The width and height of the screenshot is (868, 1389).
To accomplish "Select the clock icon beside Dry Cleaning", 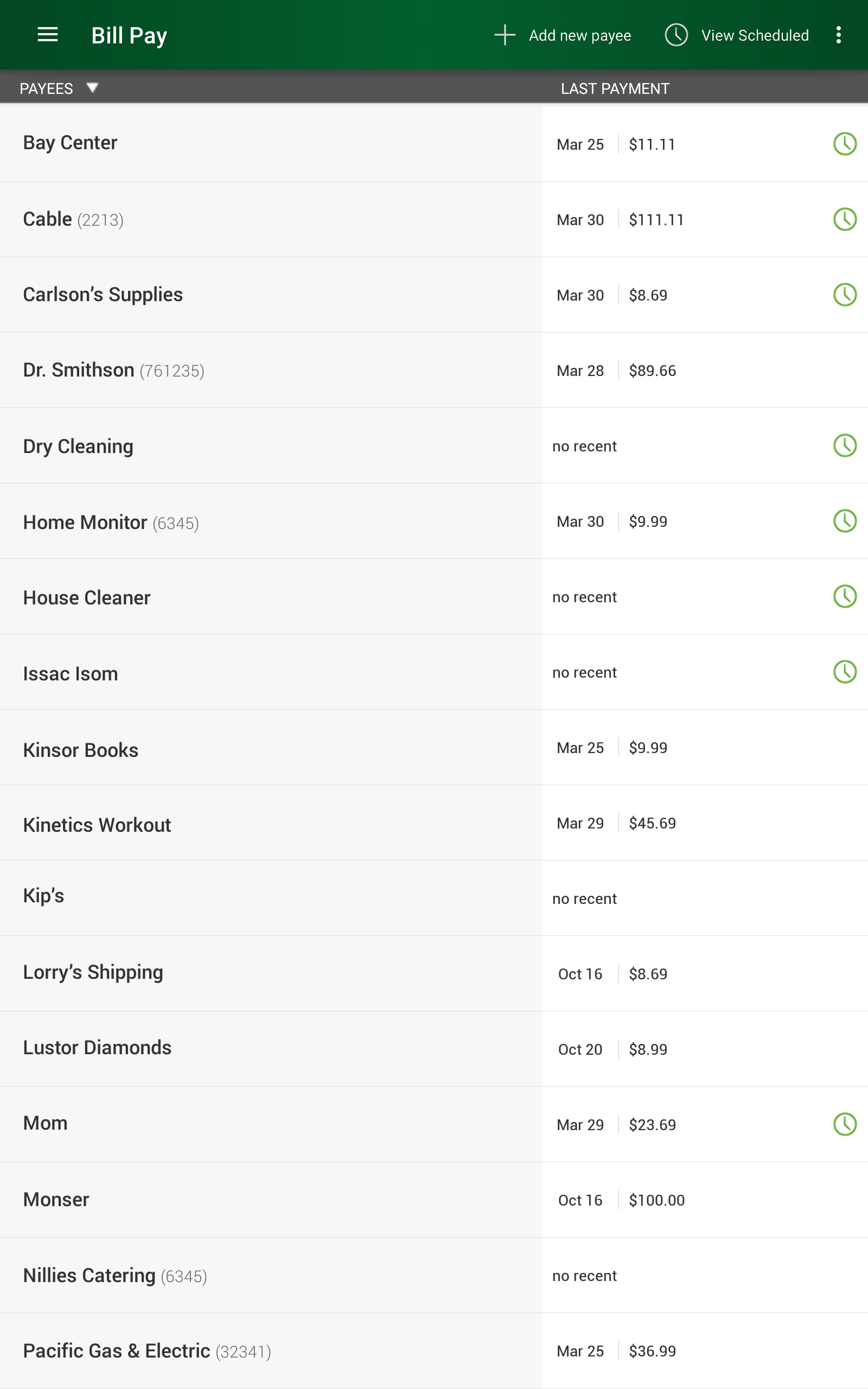I will point(844,445).
